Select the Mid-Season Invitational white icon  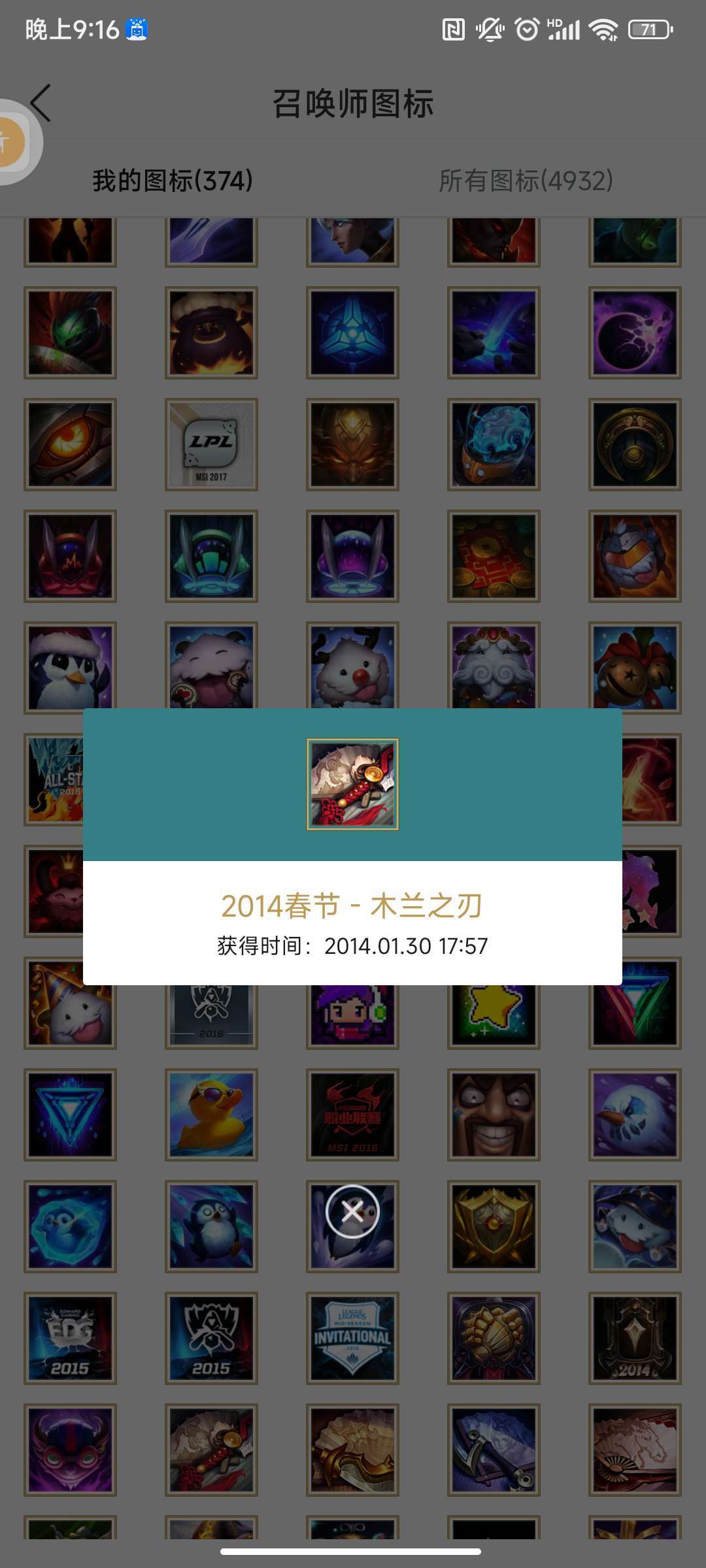pyautogui.click(x=353, y=1339)
